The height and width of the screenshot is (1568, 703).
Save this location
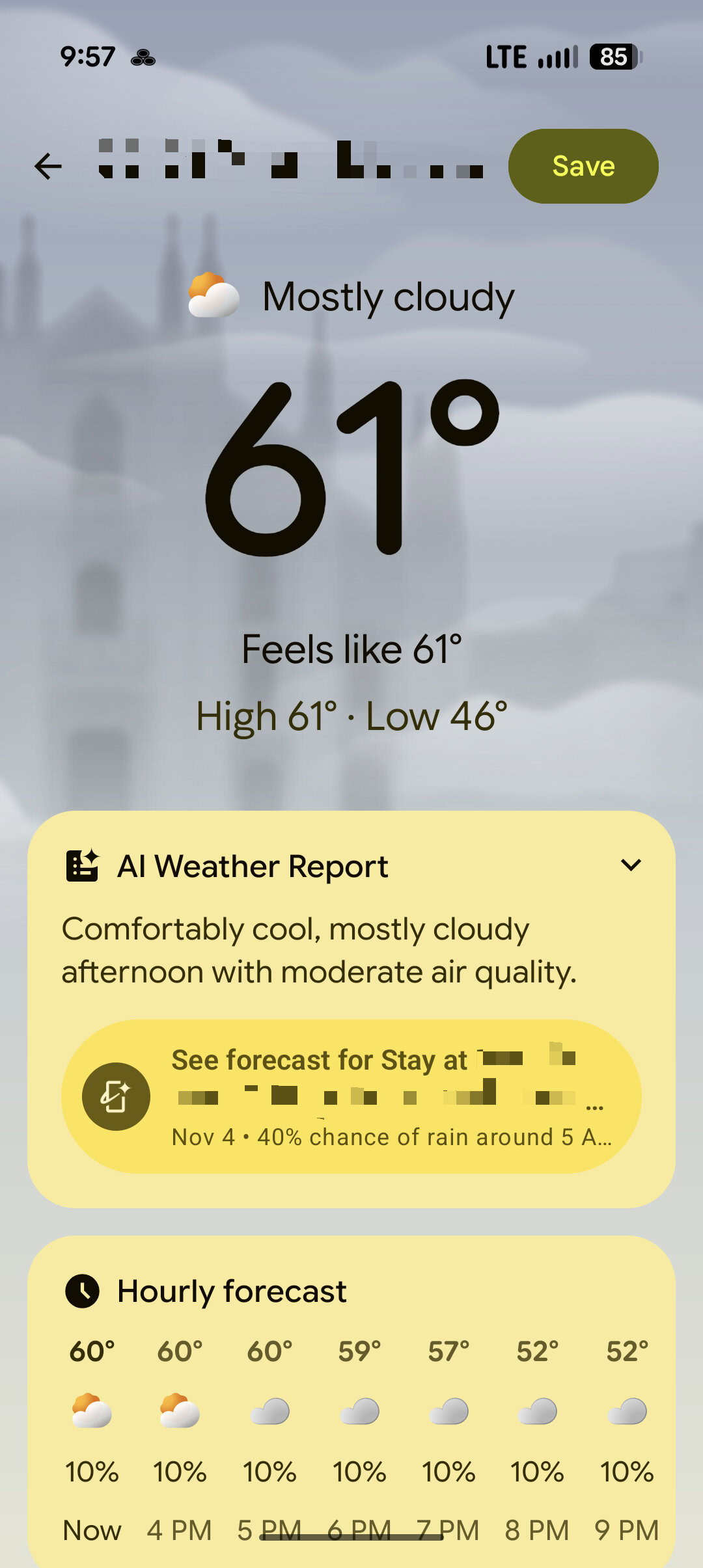[583, 167]
